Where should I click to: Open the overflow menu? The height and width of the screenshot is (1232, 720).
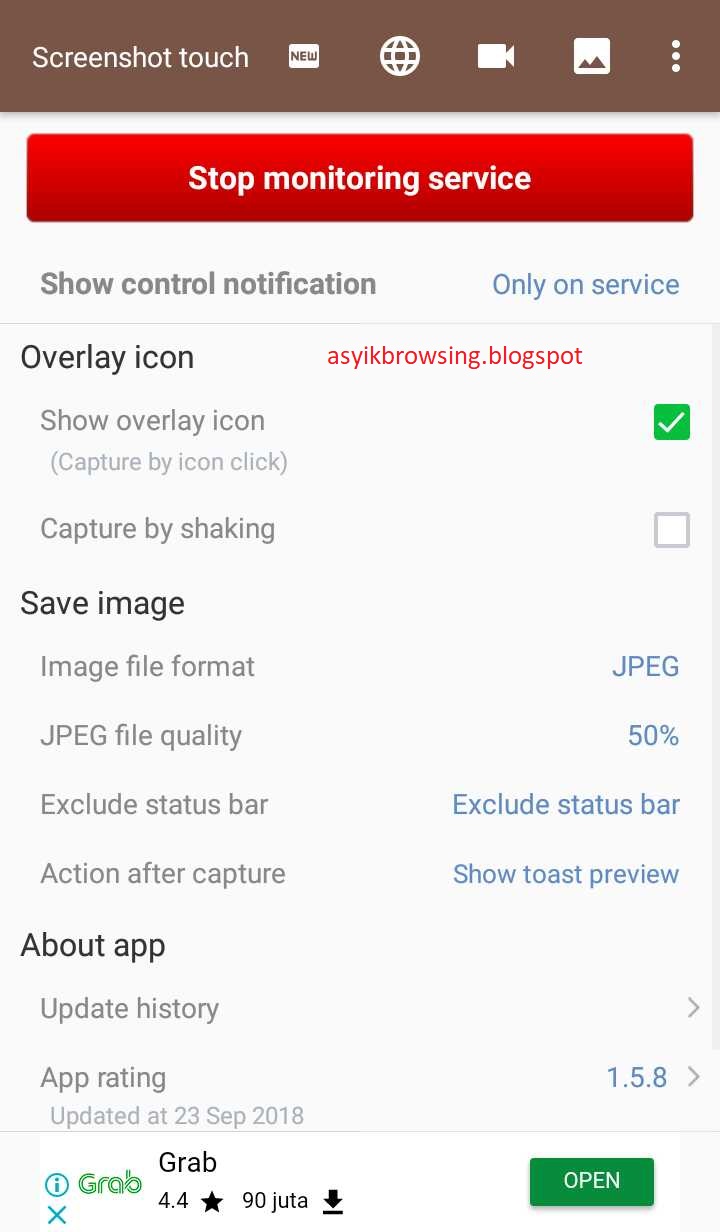(x=676, y=57)
